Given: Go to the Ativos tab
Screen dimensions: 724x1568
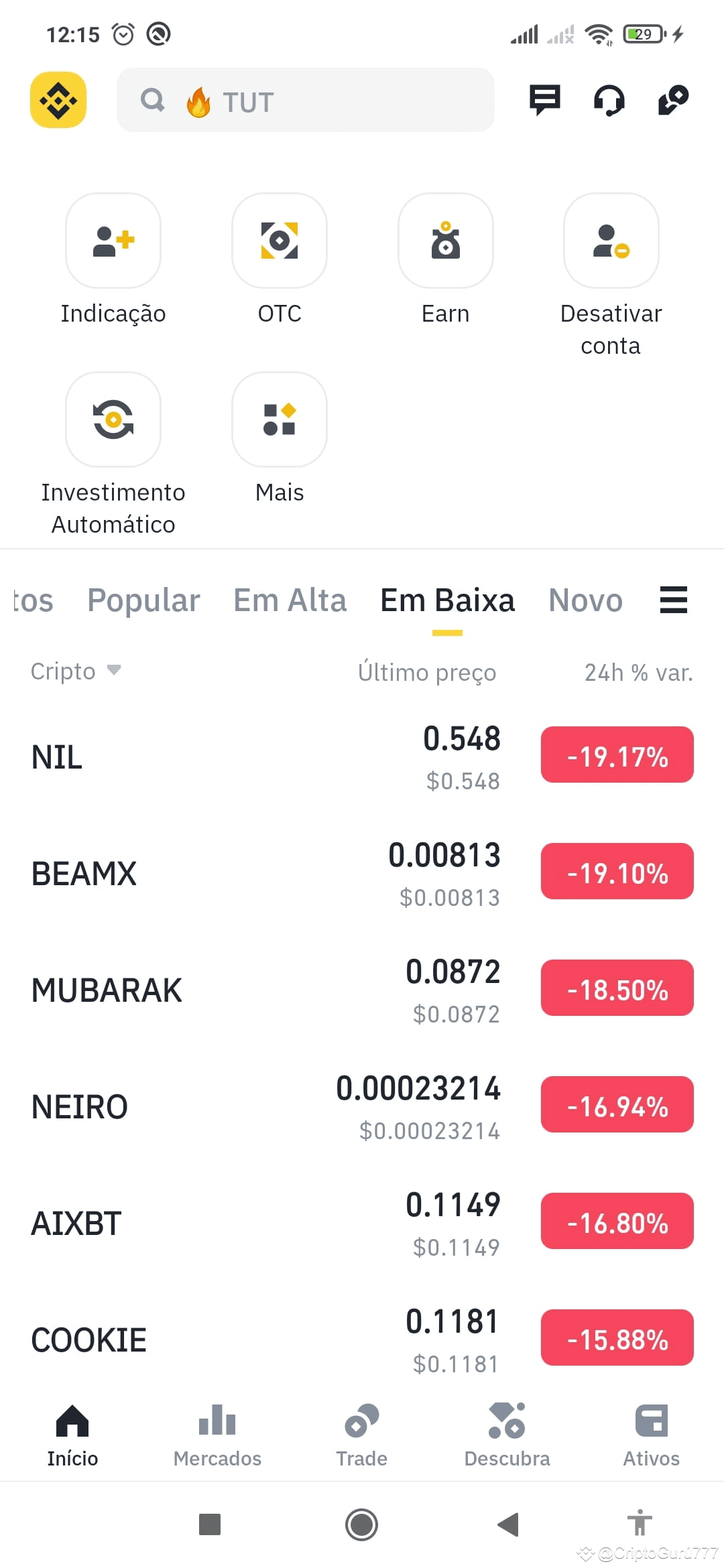Looking at the screenshot, I should tap(652, 1435).
